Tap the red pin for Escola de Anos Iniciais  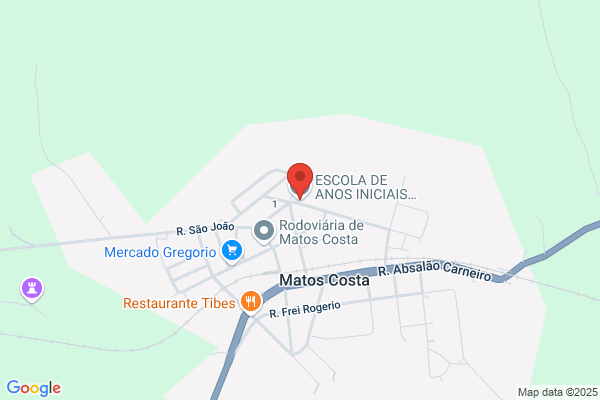(300, 177)
